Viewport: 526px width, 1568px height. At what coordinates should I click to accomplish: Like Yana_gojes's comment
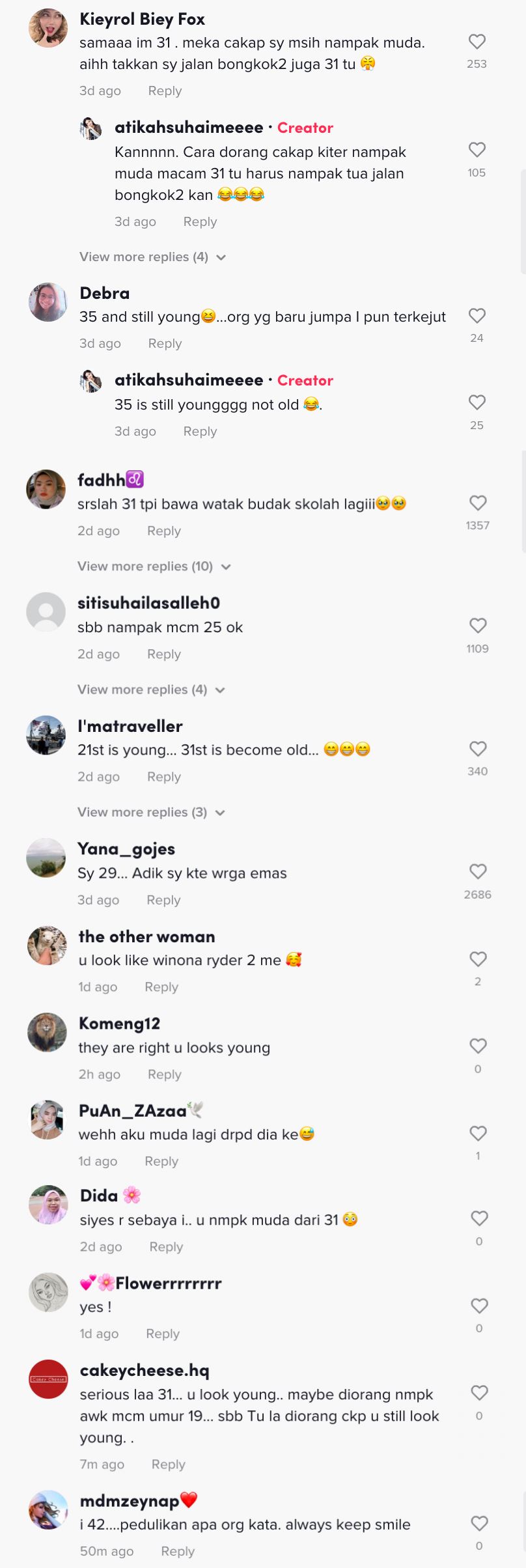point(478,871)
